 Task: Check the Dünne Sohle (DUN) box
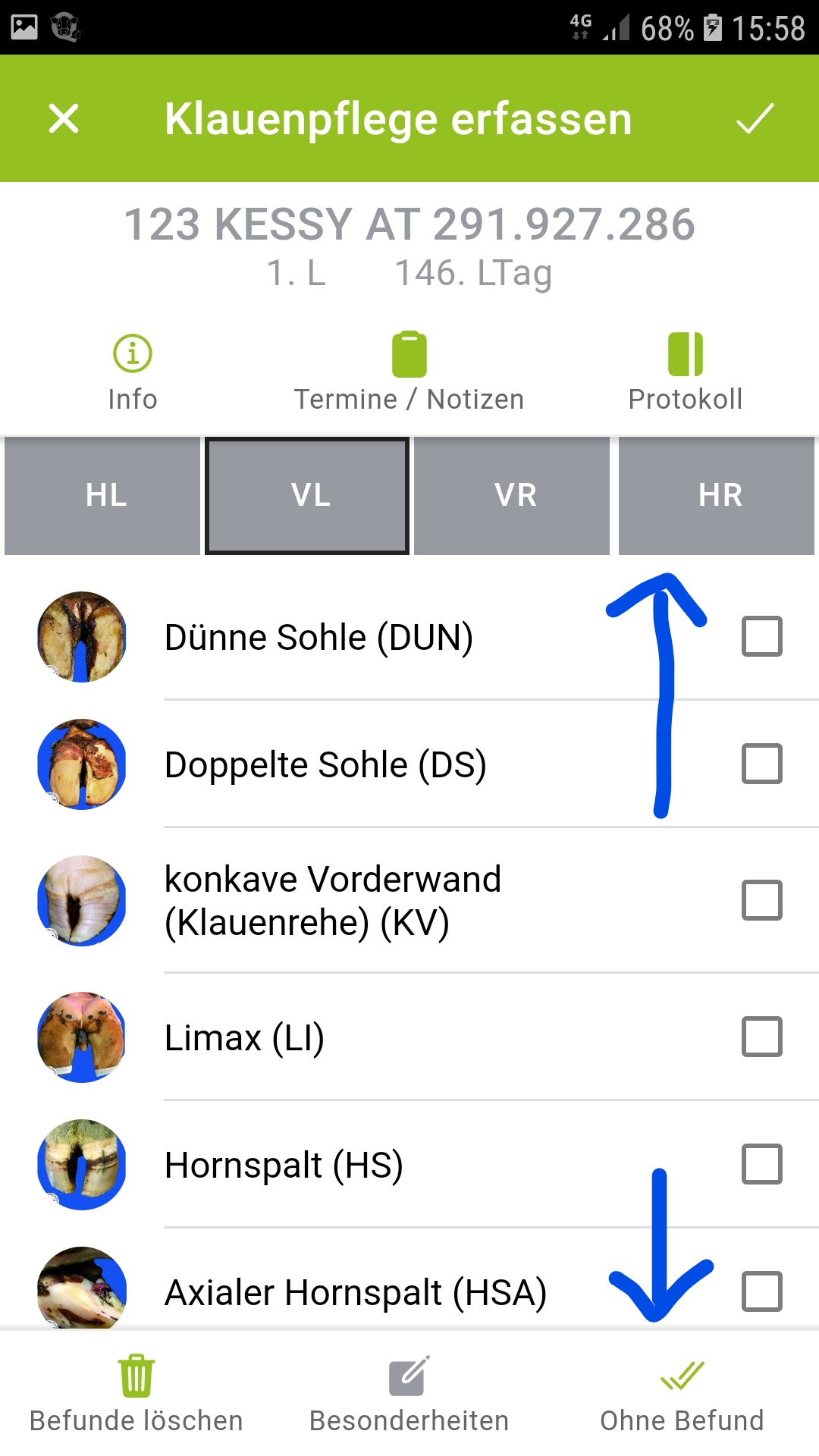(x=761, y=636)
